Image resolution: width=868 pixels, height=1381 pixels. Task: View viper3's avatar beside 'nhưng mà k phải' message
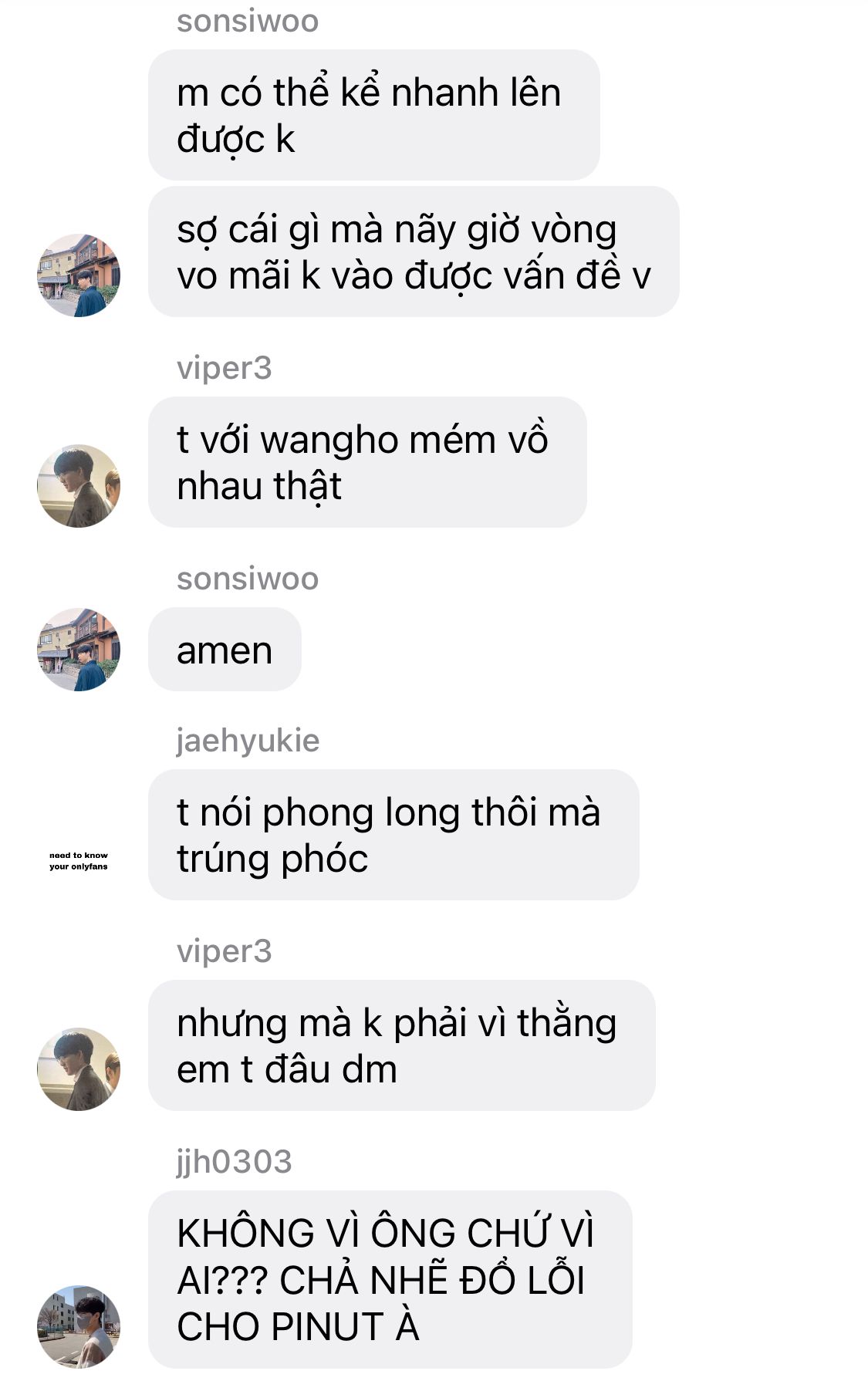[x=79, y=1069]
